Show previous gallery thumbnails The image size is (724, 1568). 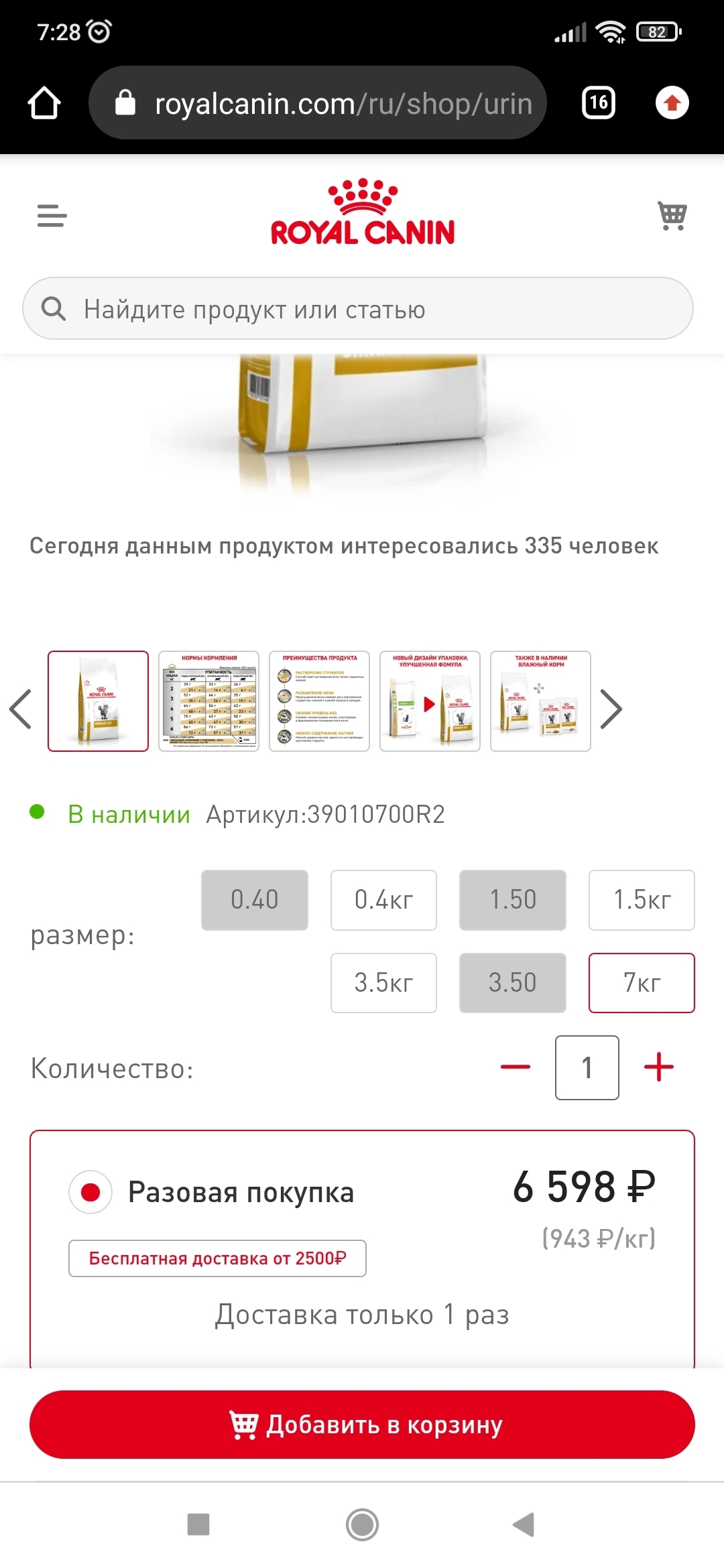[x=21, y=708]
